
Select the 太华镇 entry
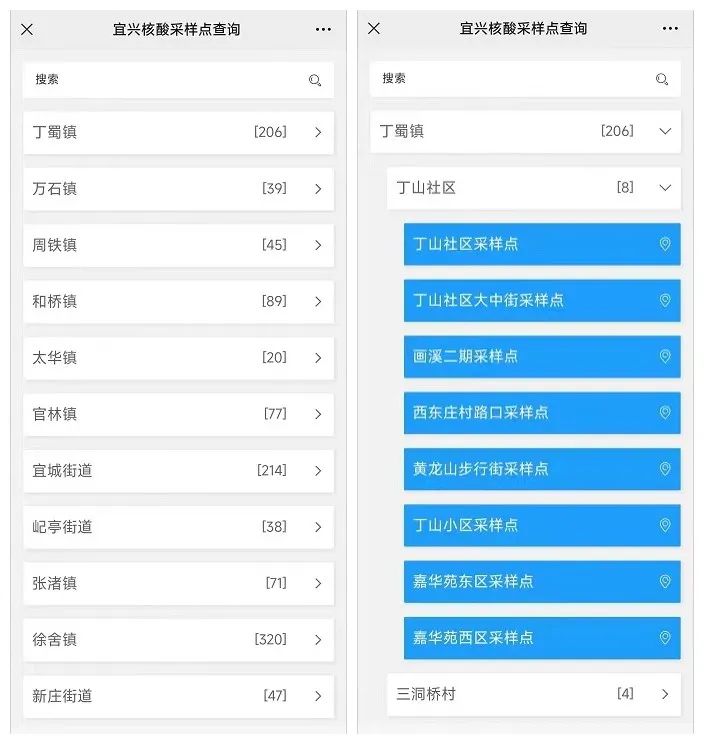click(178, 357)
